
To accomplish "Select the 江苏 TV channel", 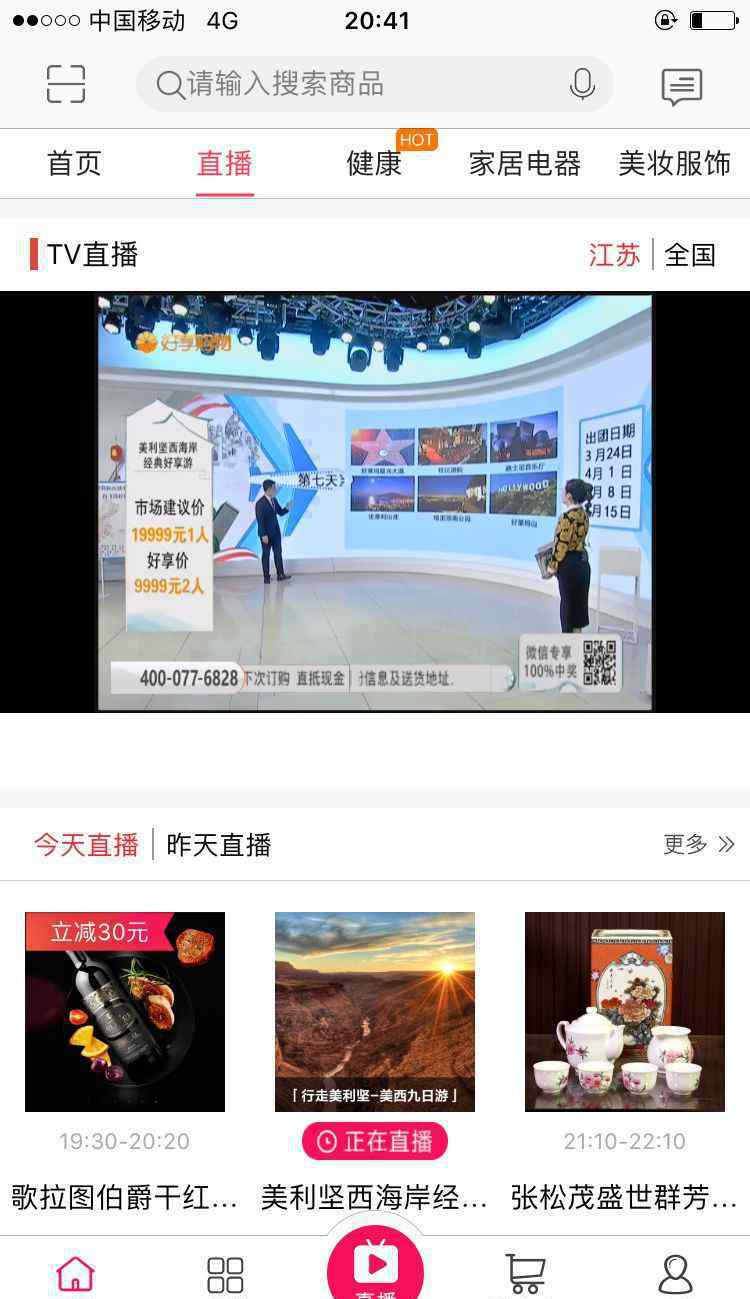I will pos(614,255).
